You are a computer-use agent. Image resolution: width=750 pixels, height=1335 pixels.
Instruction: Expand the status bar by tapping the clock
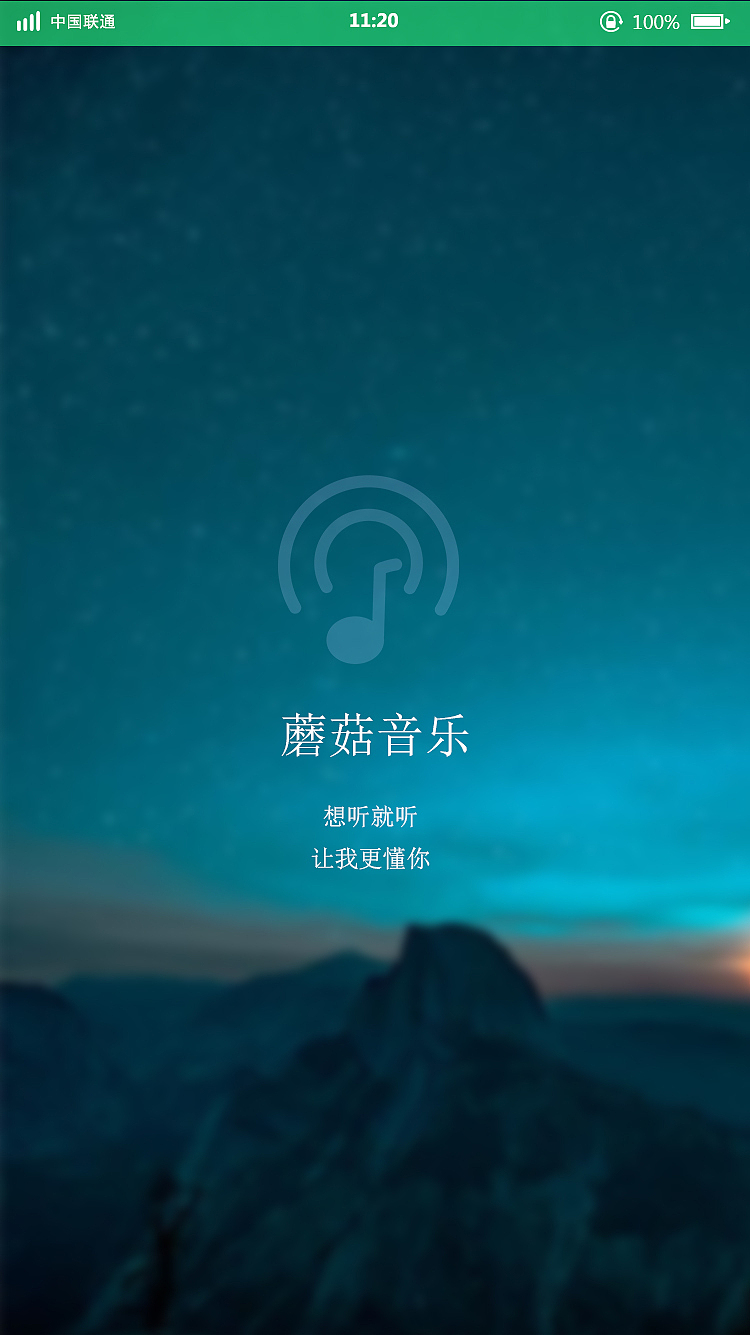374,19
